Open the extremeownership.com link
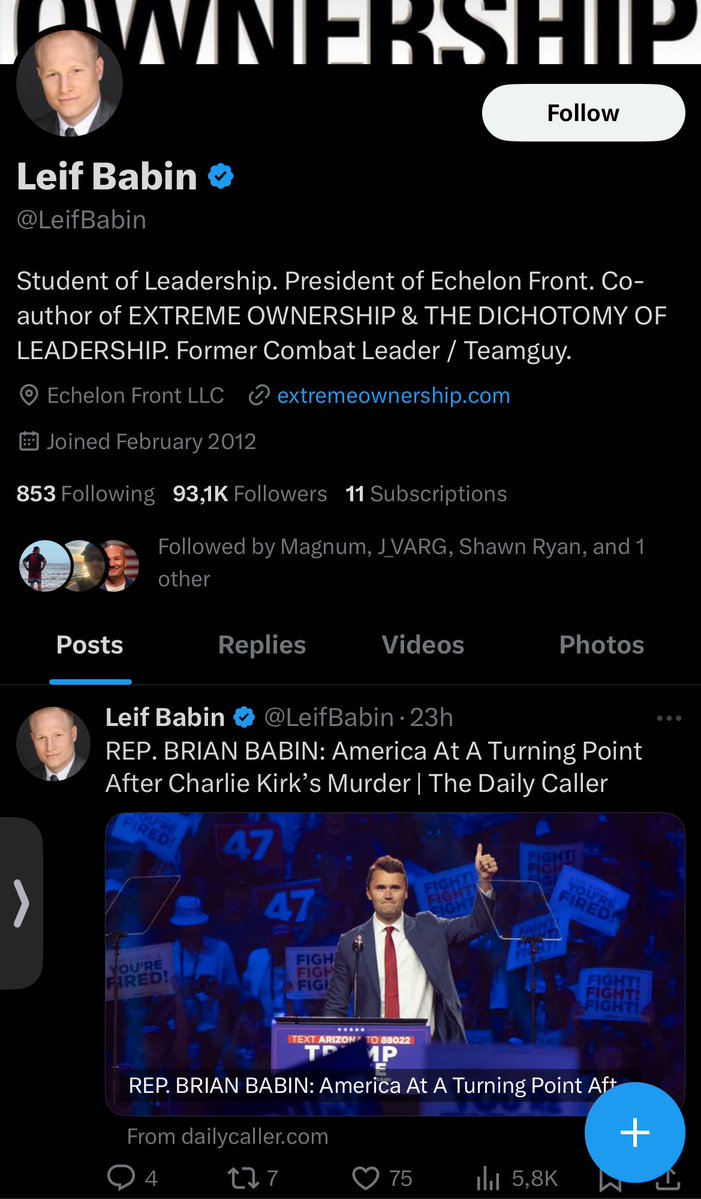The image size is (701, 1199). (393, 395)
